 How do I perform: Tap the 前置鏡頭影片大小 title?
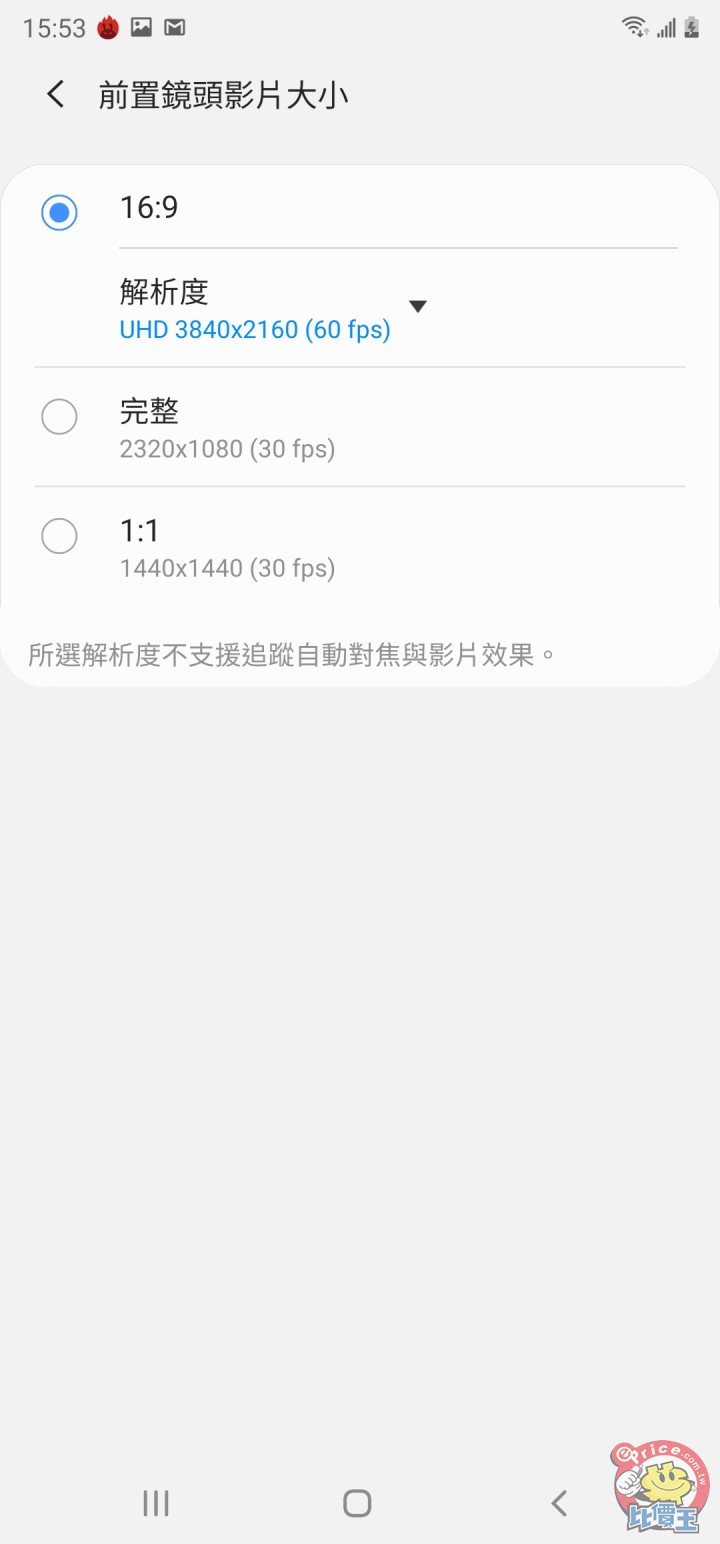[224, 93]
